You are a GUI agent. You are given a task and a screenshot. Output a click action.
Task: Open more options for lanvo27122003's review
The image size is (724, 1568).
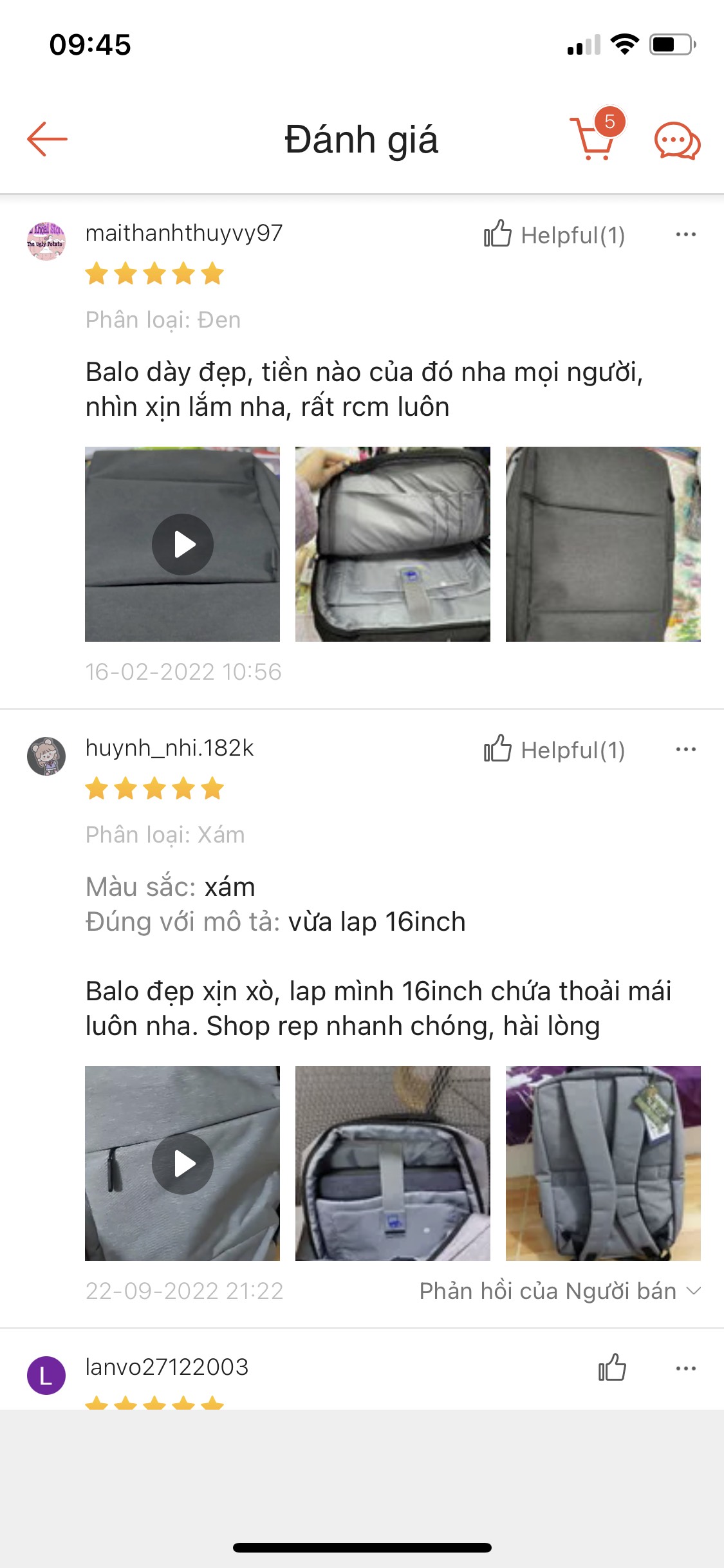[685, 1368]
